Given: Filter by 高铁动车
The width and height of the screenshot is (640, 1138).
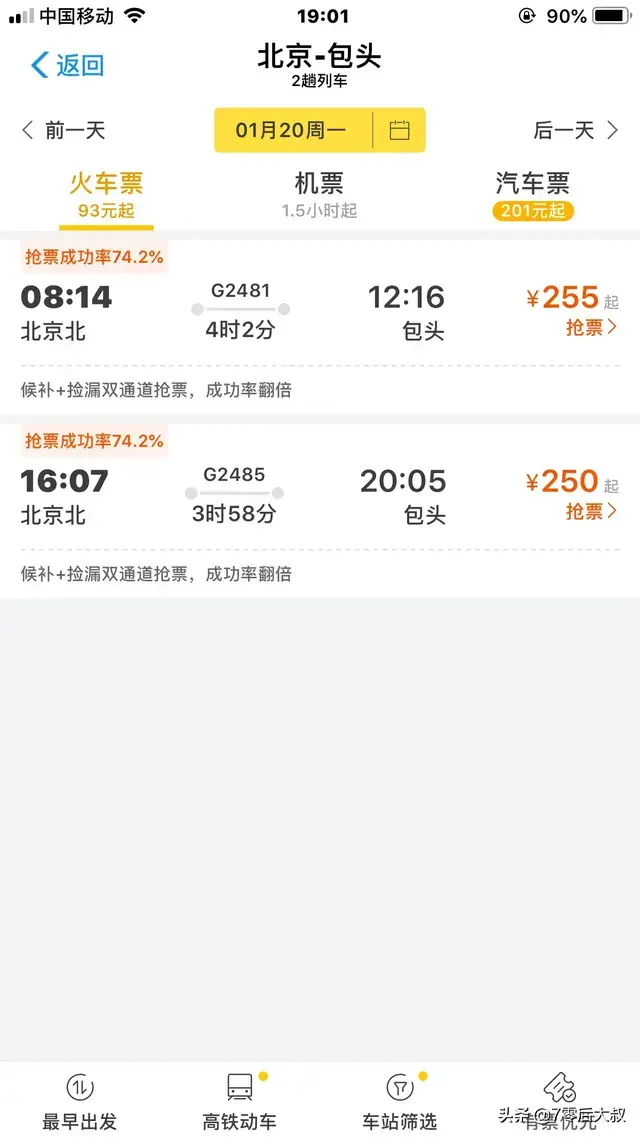Looking at the screenshot, I should click(x=239, y=1102).
